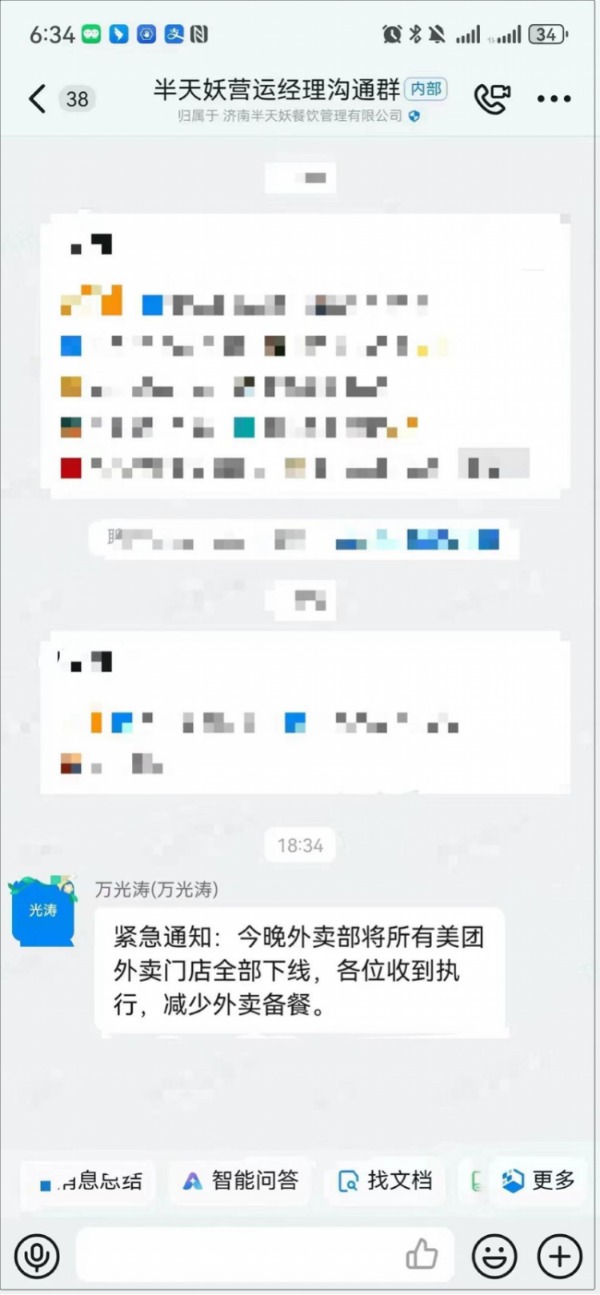Start a group call
This screenshot has height=1295, width=600.
pyautogui.click(x=491, y=98)
